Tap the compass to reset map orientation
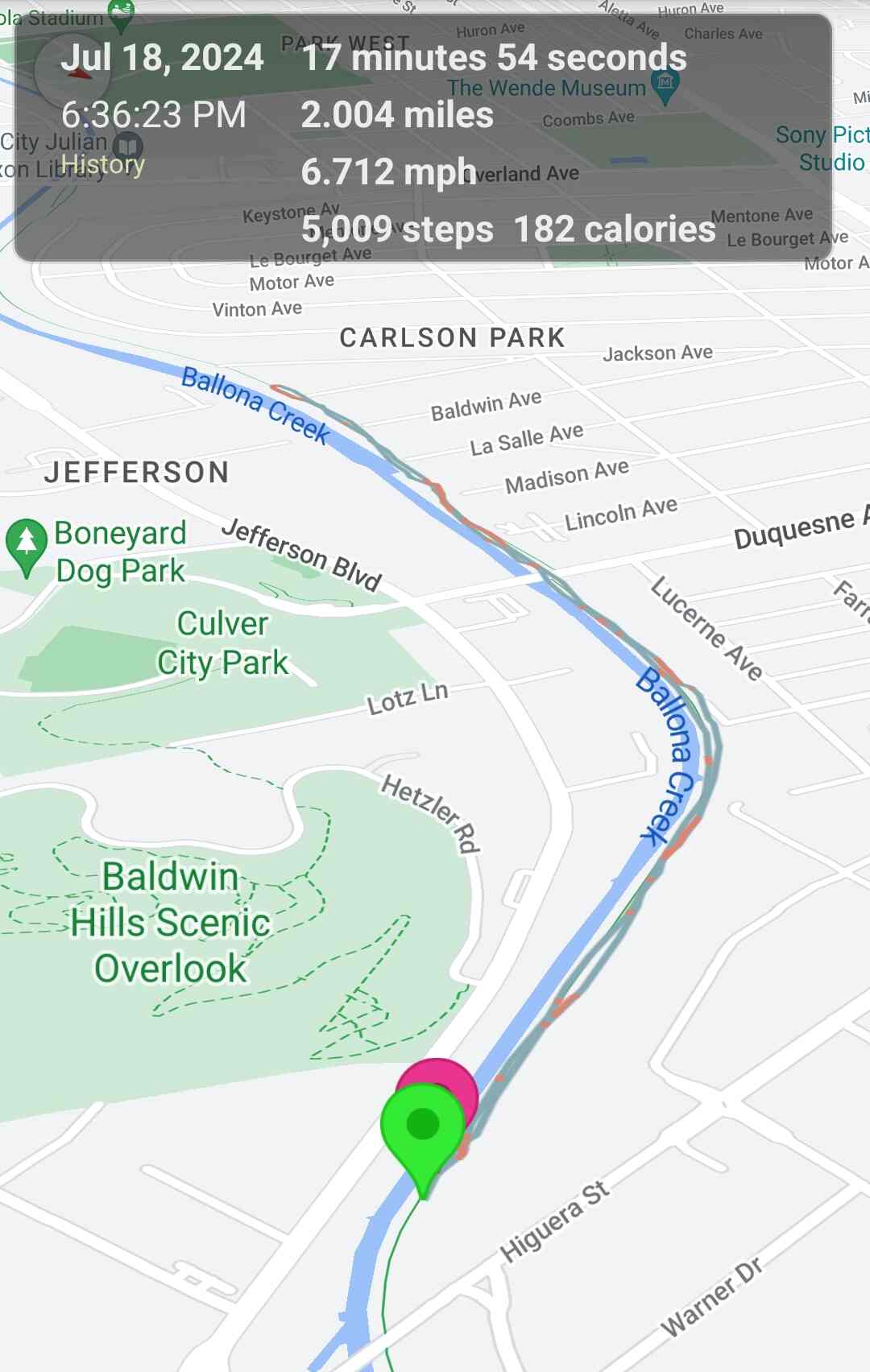The image size is (870, 1372). point(71,72)
